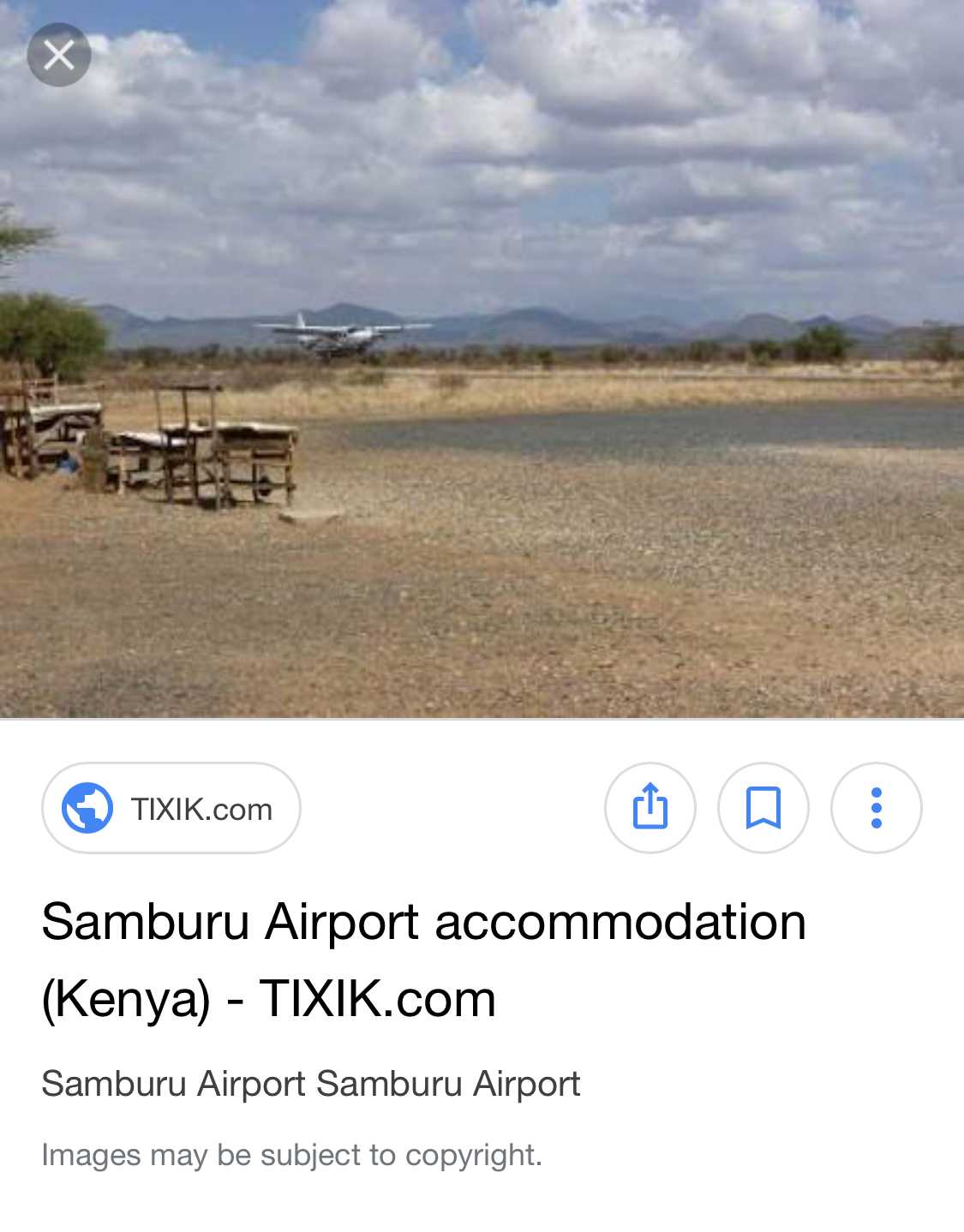964x1232 pixels.
Task: Visit the TIXIK.com source site
Action: point(171,808)
